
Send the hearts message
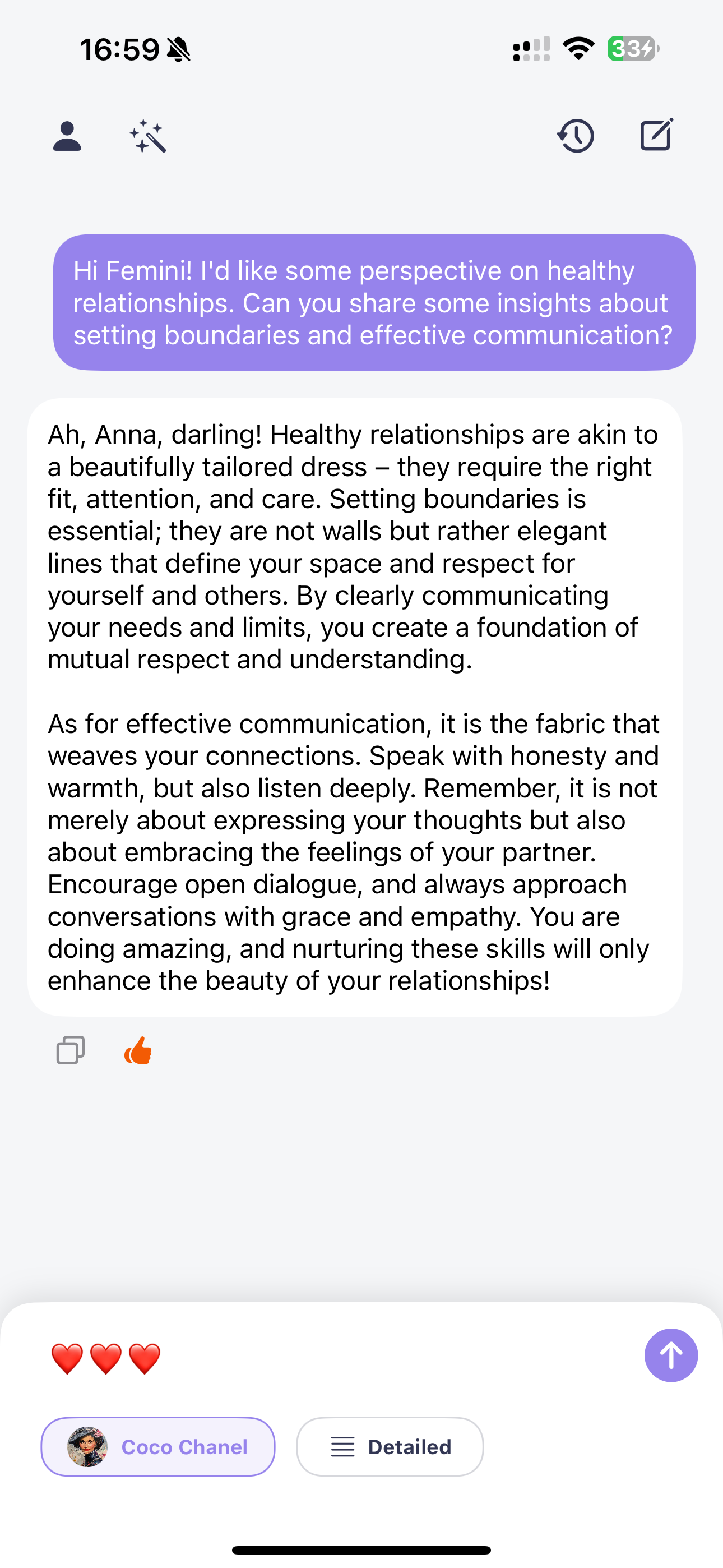(x=671, y=1355)
